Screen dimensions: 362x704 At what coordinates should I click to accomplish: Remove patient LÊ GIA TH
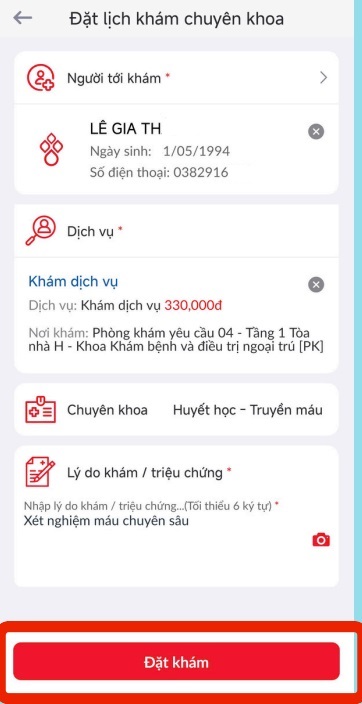(x=316, y=132)
